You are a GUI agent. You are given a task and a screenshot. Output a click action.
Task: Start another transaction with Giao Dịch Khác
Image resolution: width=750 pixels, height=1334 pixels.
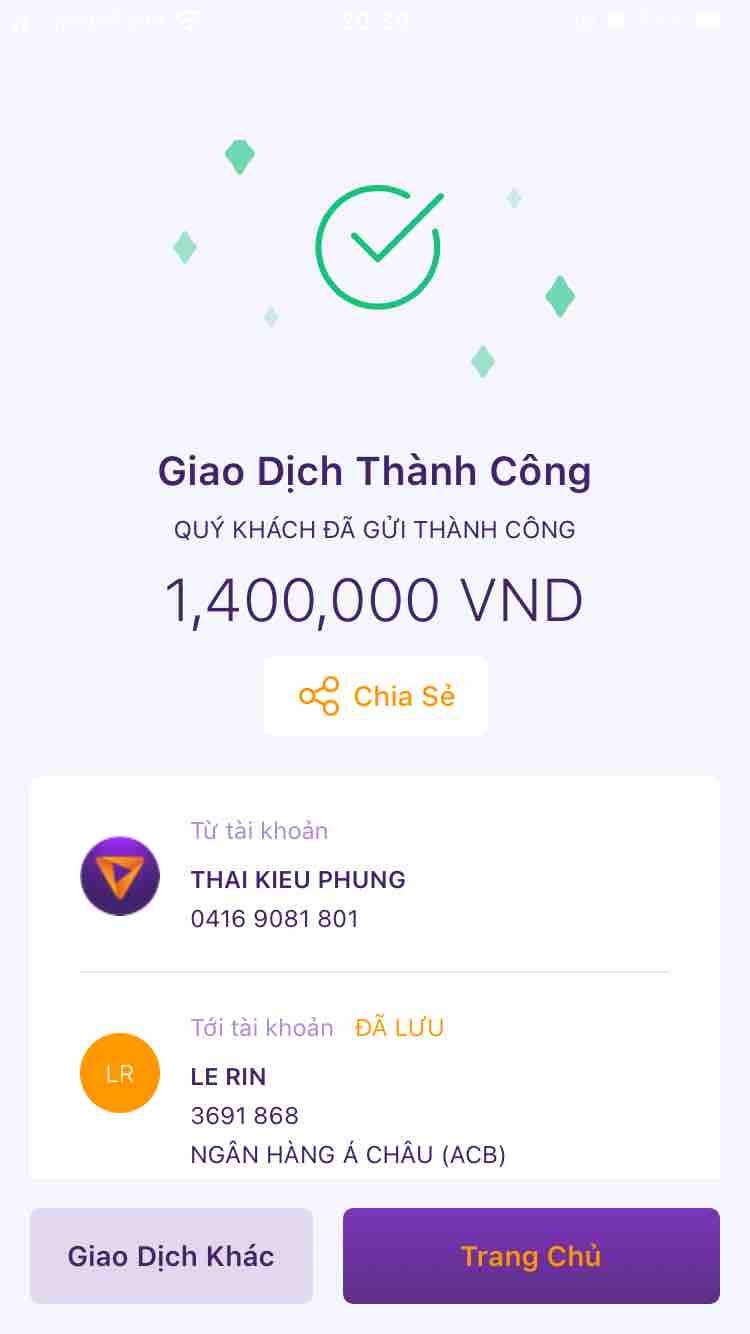point(171,1256)
